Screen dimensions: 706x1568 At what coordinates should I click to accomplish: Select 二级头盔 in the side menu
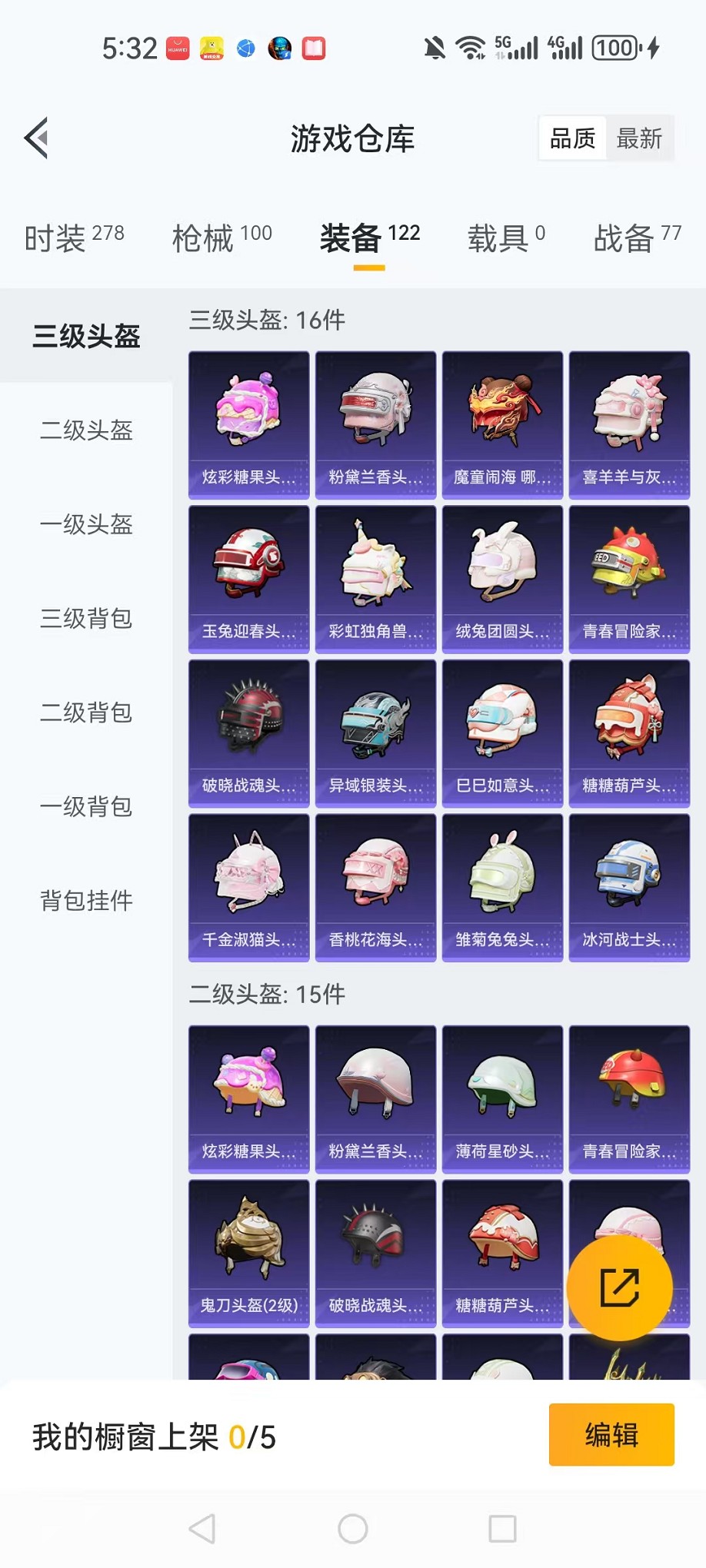pyautogui.click(x=86, y=430)
